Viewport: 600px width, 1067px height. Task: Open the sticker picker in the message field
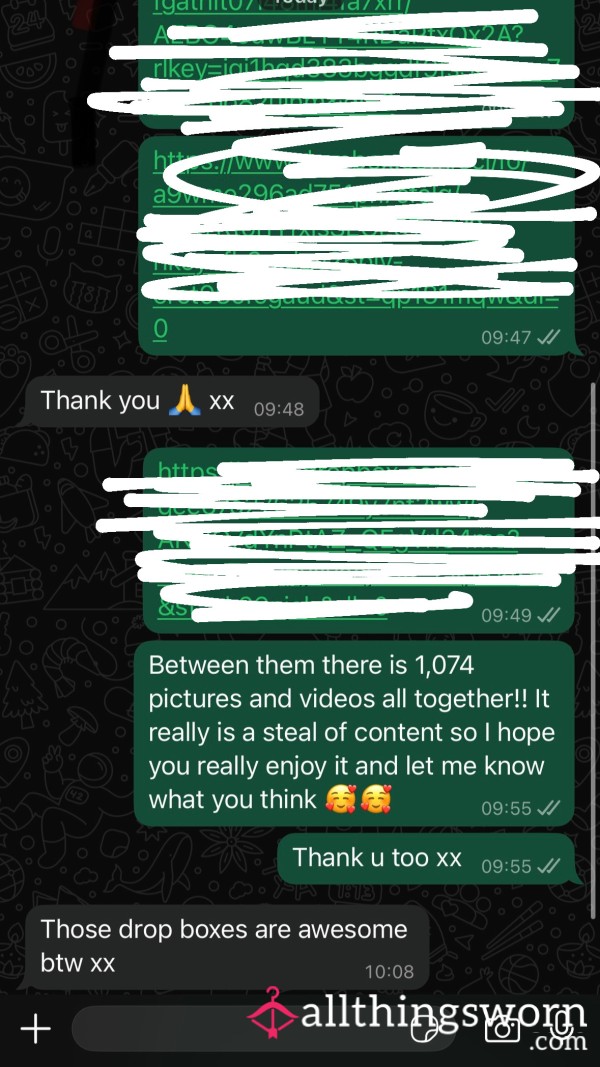coord(428,1030)
